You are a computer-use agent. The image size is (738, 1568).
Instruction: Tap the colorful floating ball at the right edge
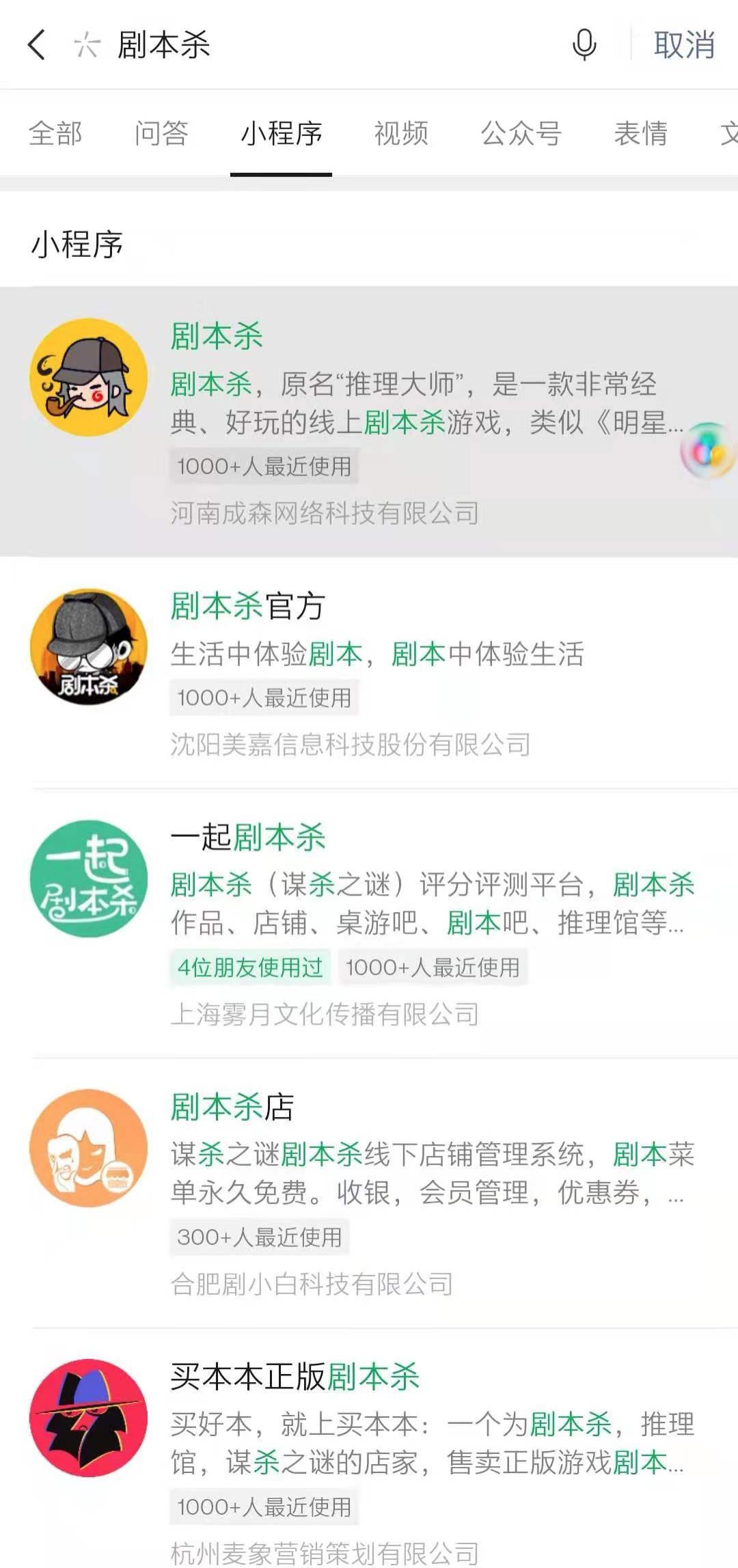709,451
